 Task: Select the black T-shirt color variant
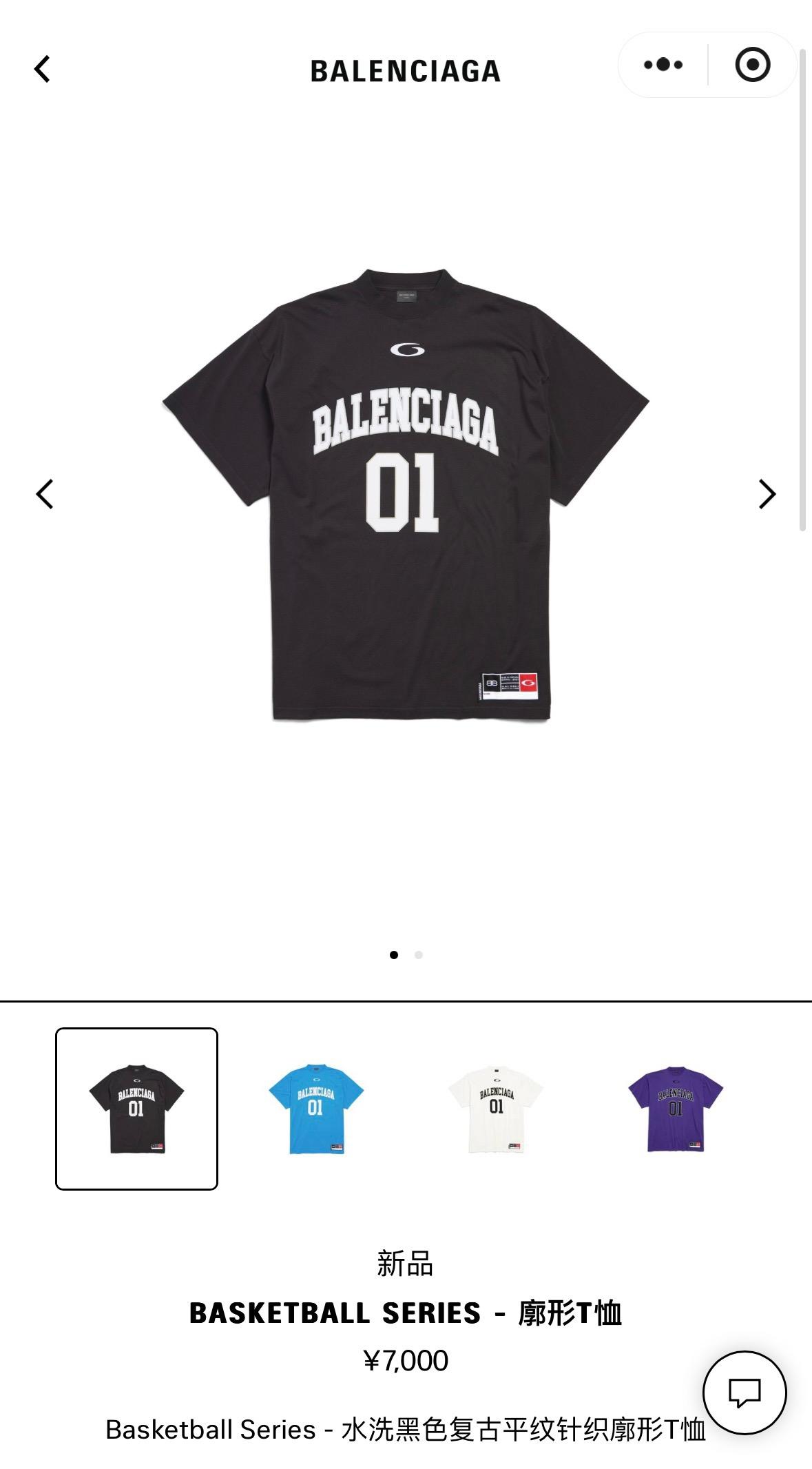(136, 1109)
